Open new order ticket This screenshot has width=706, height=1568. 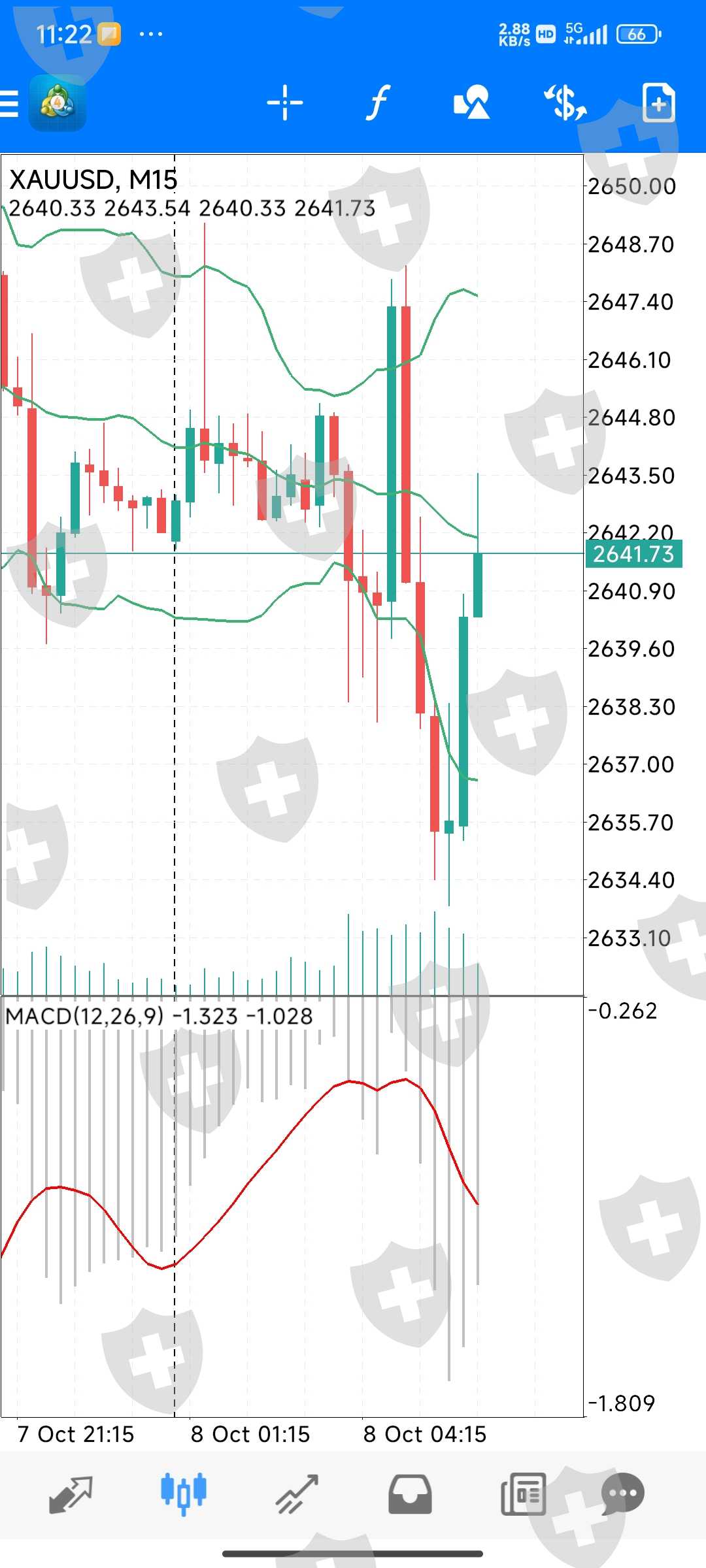(658, 103)
